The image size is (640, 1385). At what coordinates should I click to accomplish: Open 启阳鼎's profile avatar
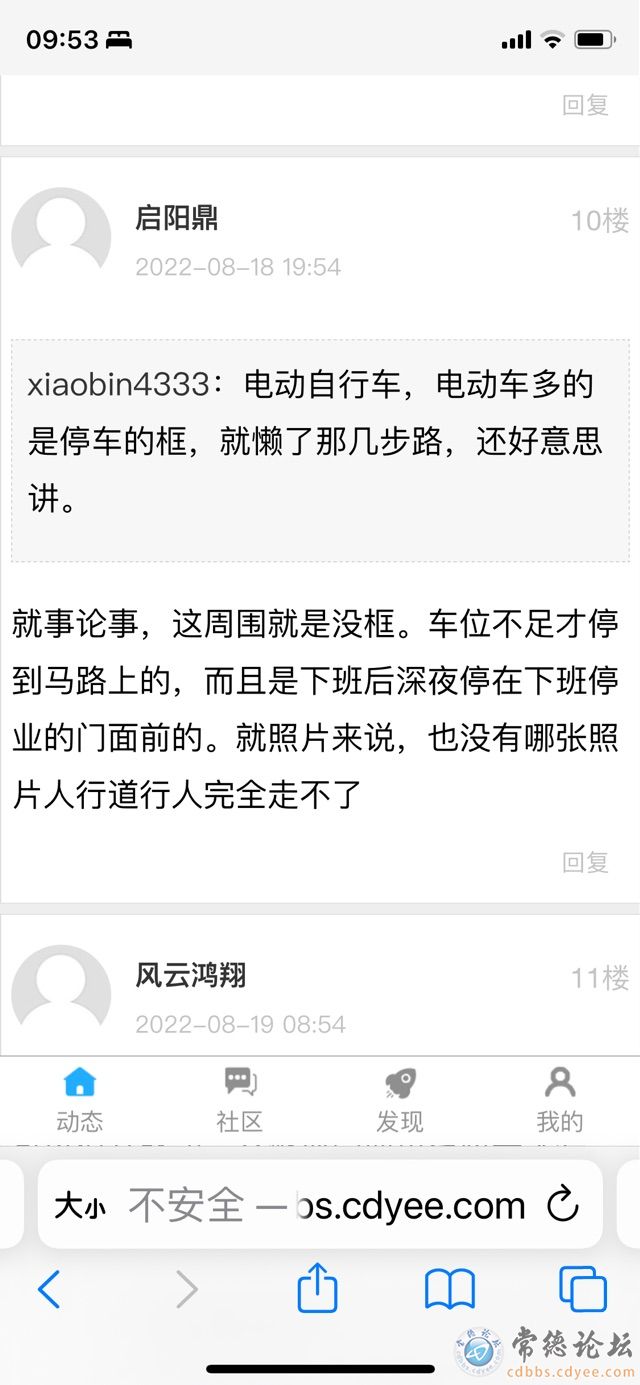[61, 237]
